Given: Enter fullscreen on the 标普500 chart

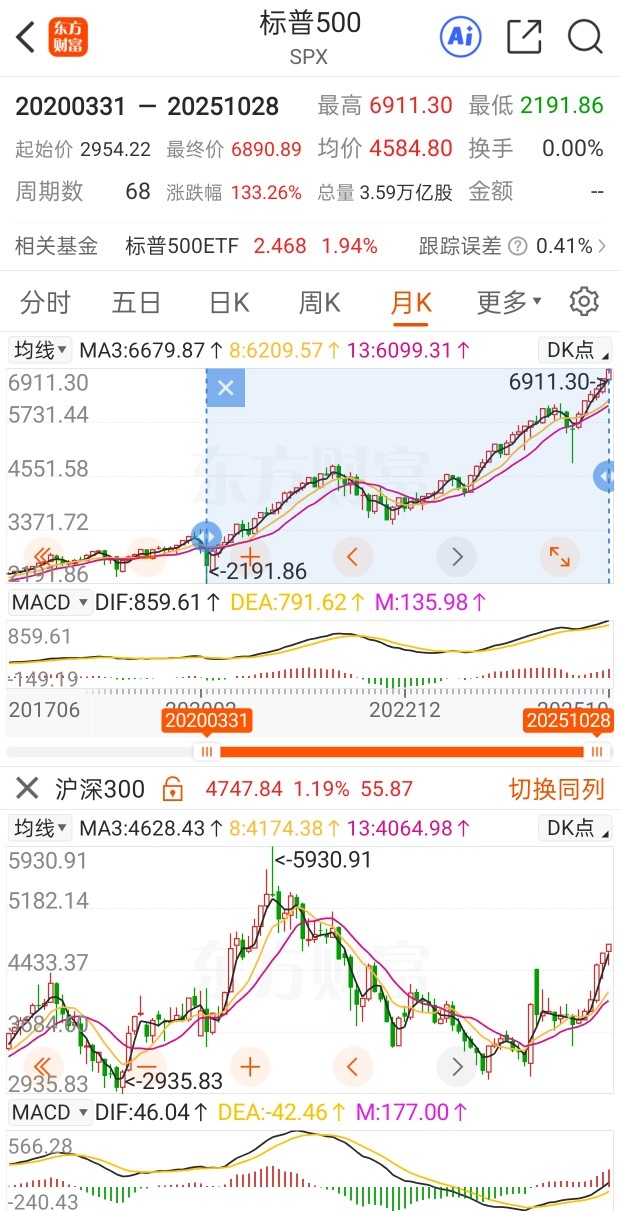Looking at the screenshot, I should 560,557.
